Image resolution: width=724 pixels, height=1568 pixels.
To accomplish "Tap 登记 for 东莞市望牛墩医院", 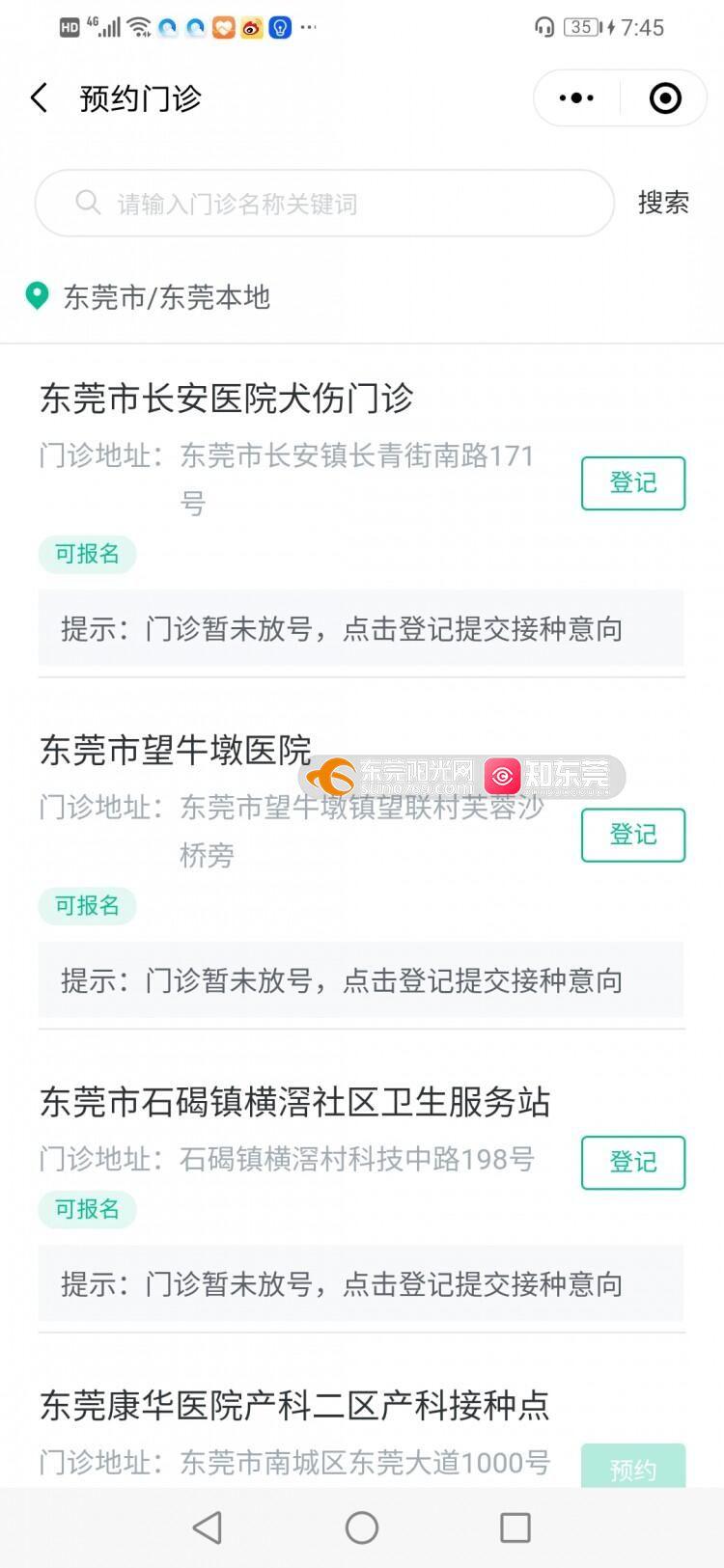I will tap(632, 835).
